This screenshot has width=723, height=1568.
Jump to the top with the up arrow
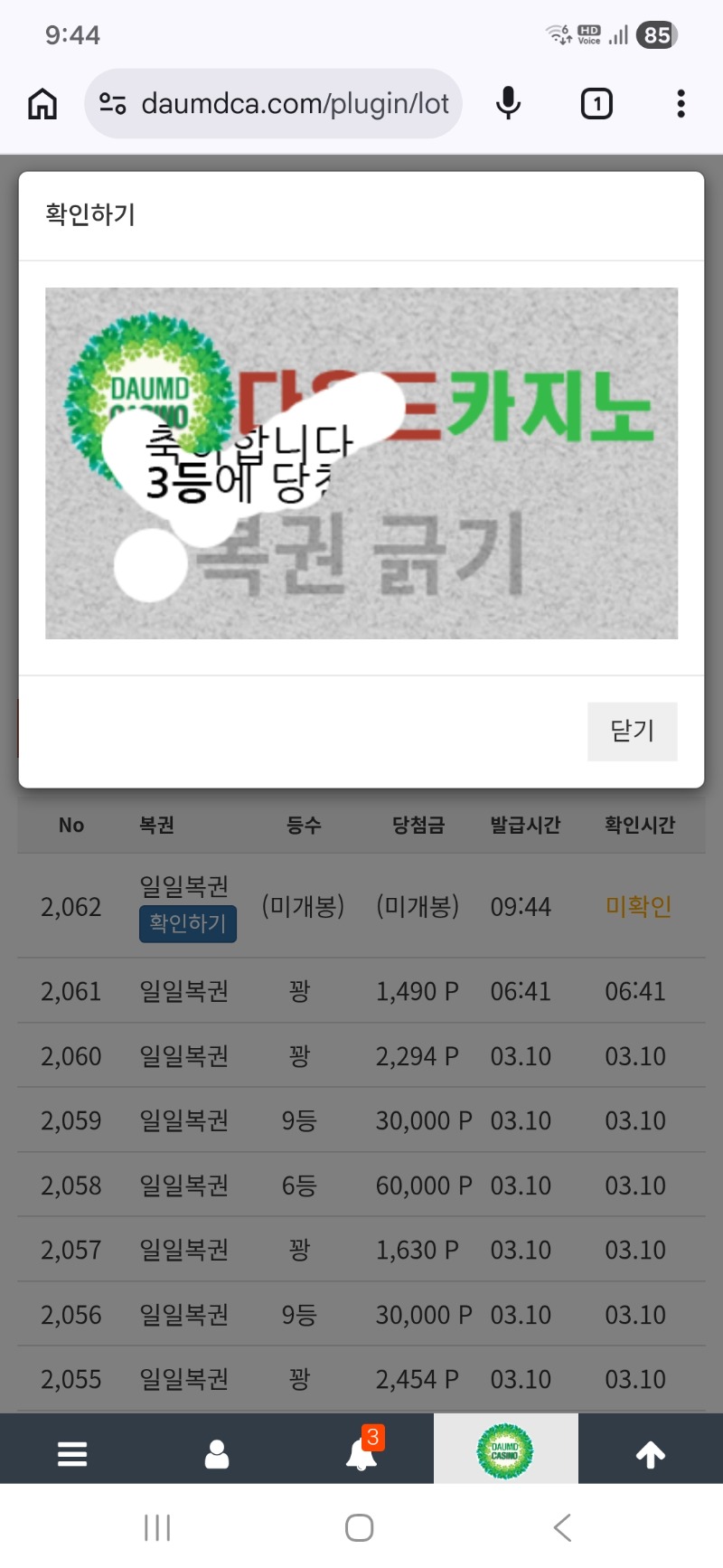651,1453
